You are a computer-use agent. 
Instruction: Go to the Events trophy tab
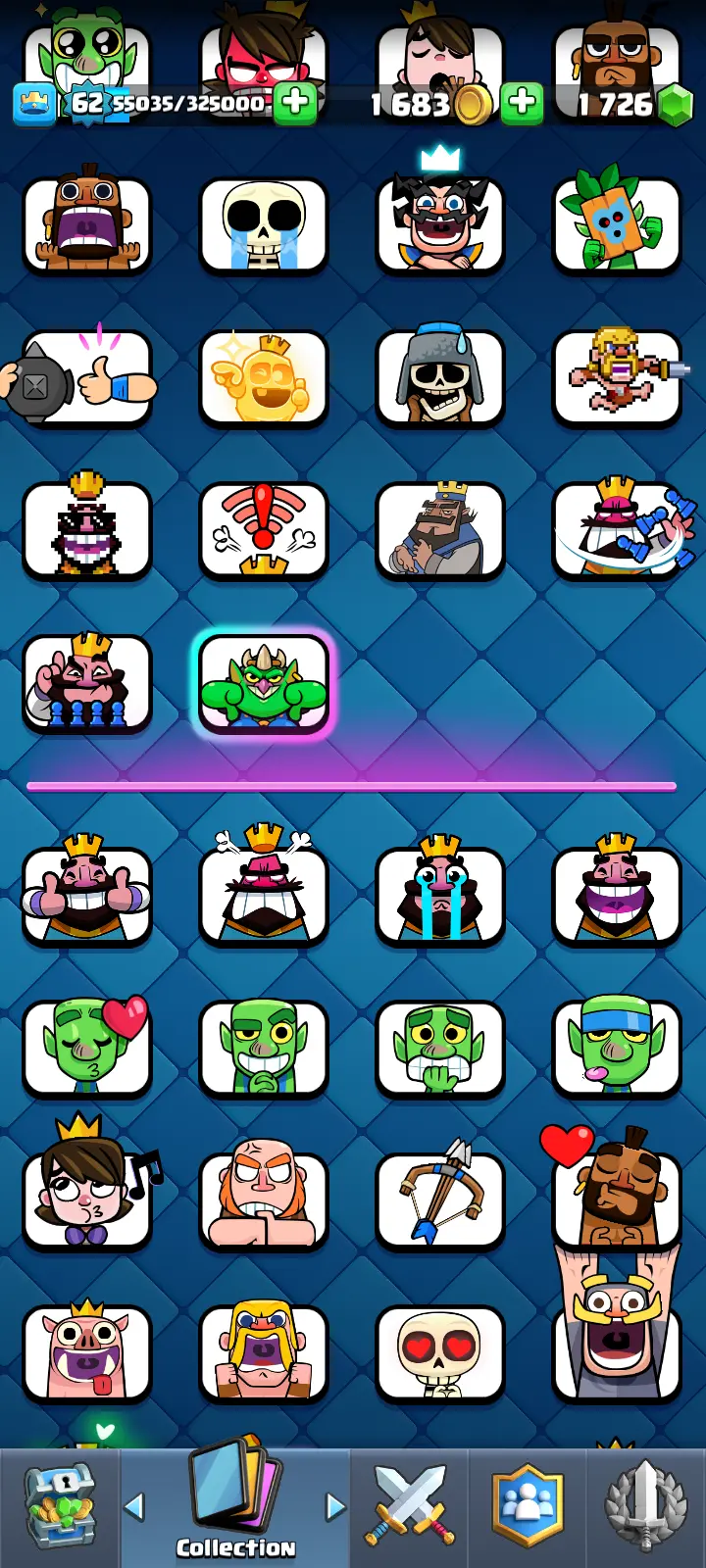click(644, 1506)
